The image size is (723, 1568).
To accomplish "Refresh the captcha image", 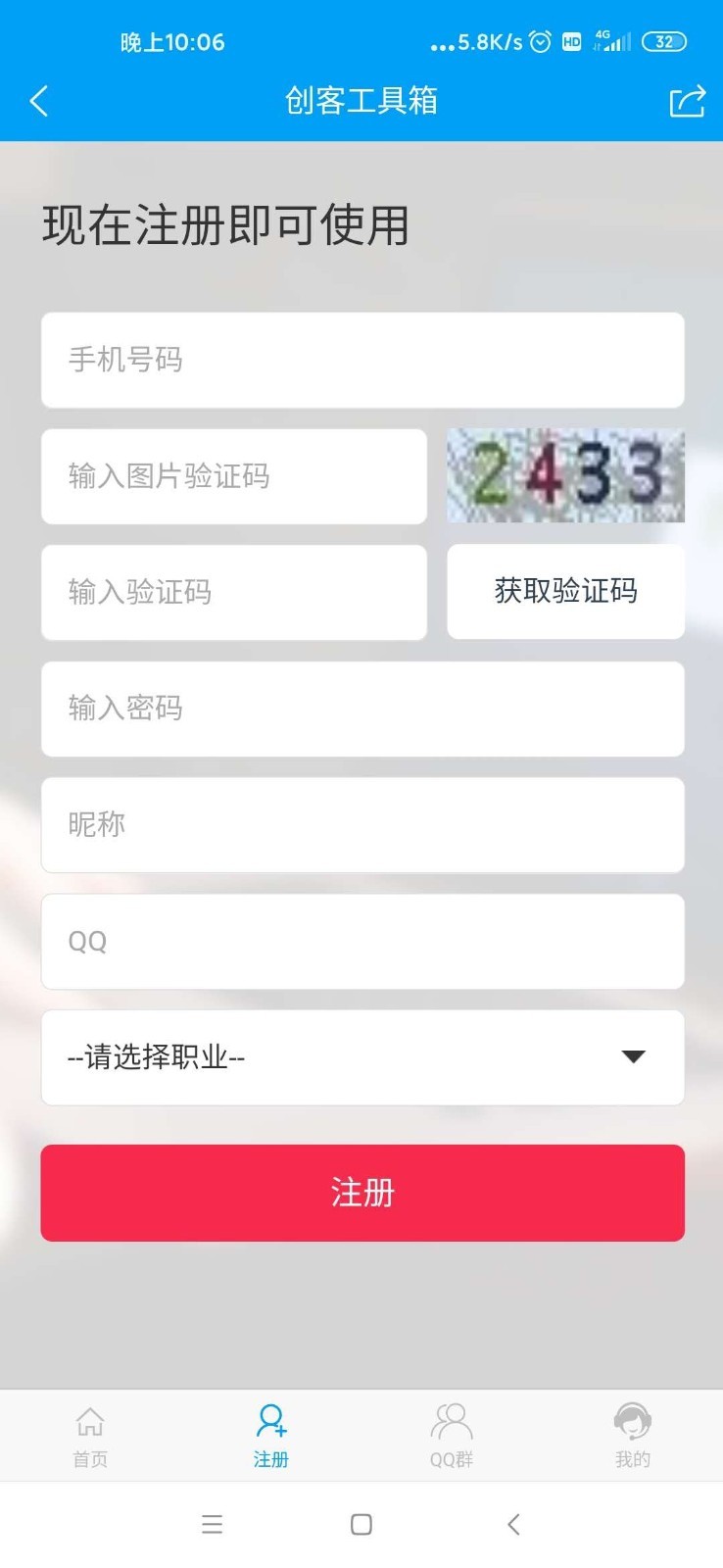I will pos(565,475).
